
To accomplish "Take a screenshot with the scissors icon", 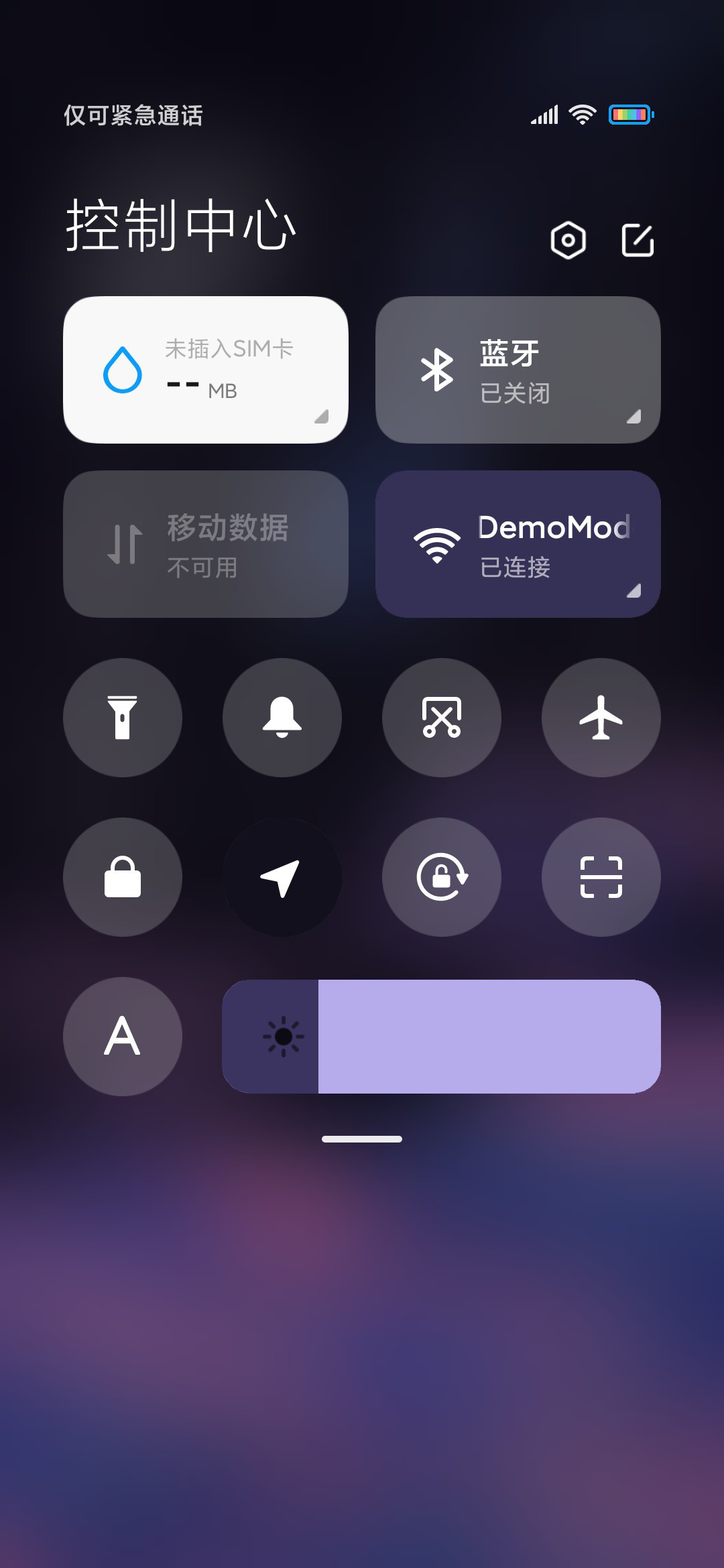I will (442, 718).
